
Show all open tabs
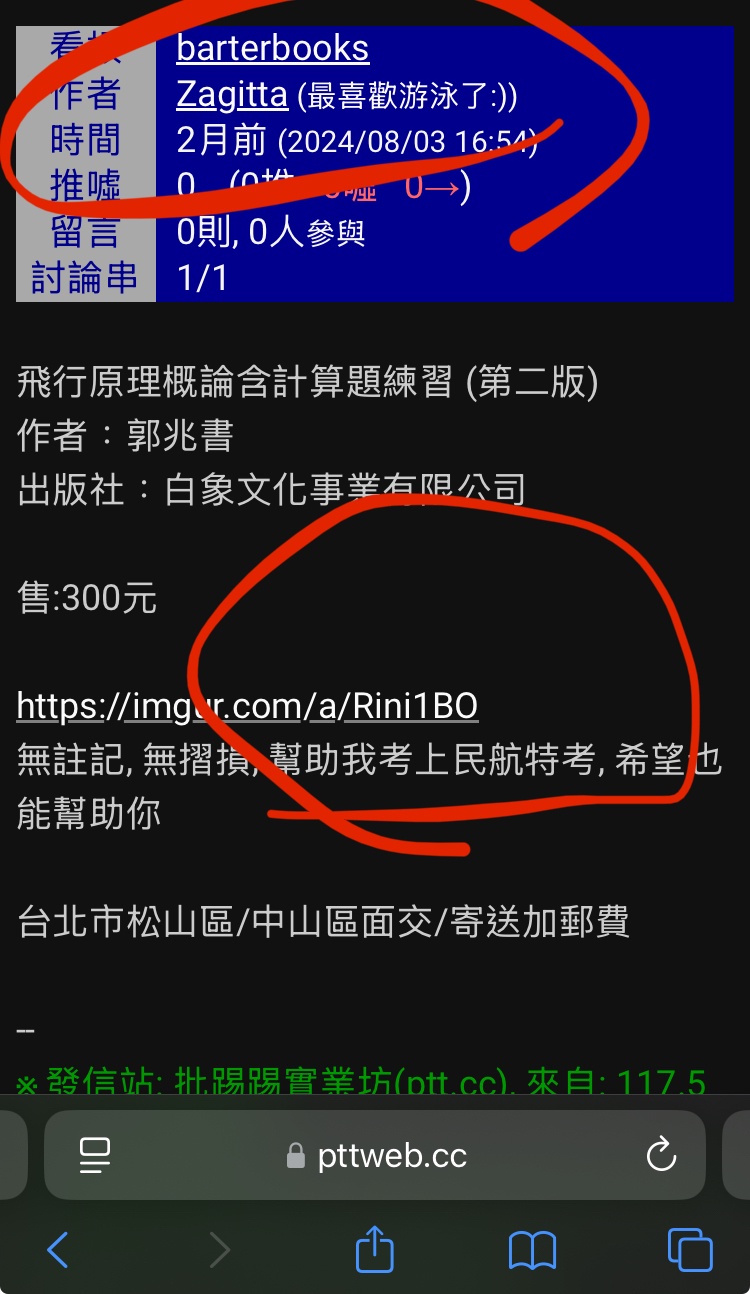(x=690, y=1250)
